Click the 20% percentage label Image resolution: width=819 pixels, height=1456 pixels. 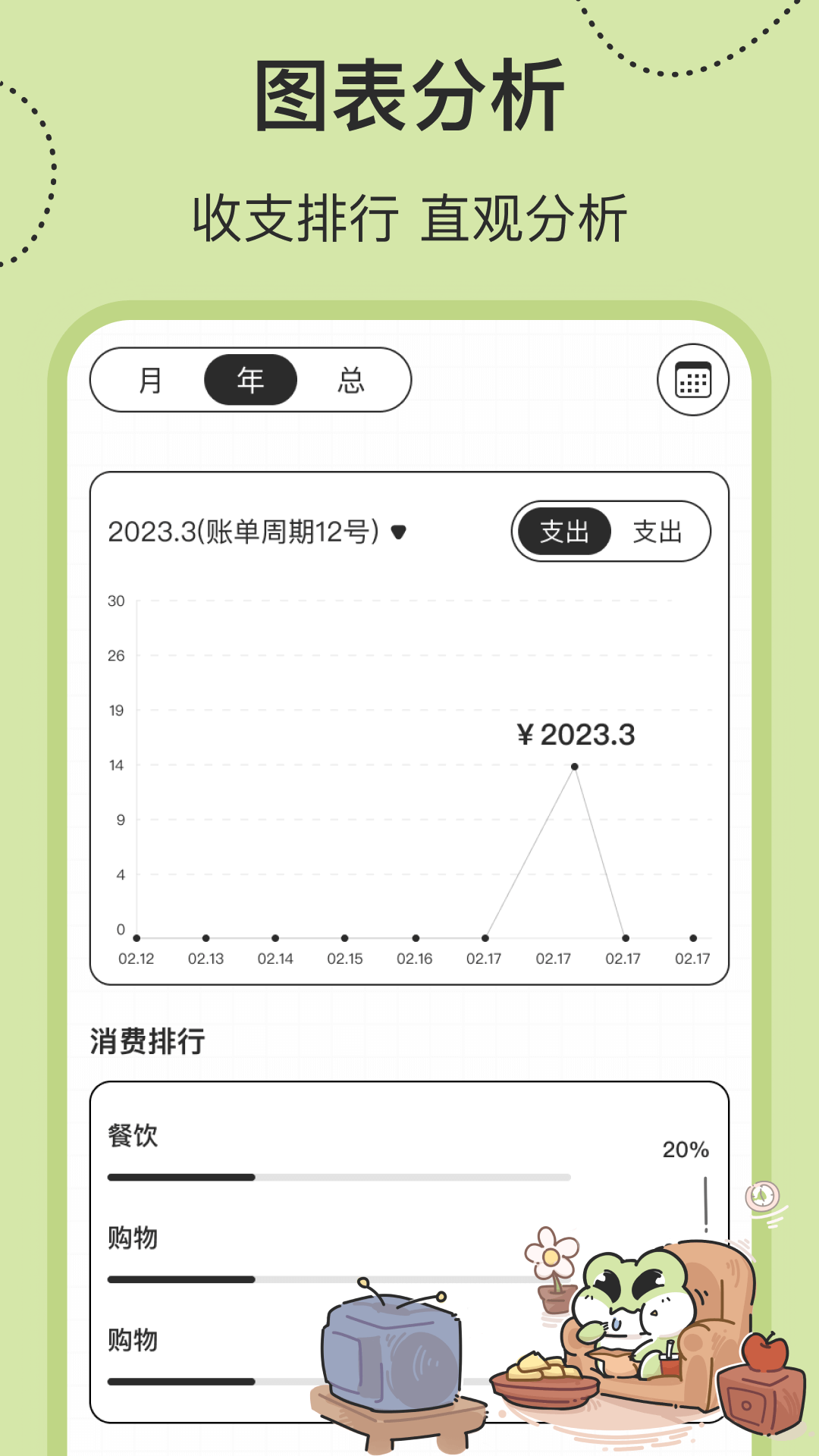[x=685, y=1150]
